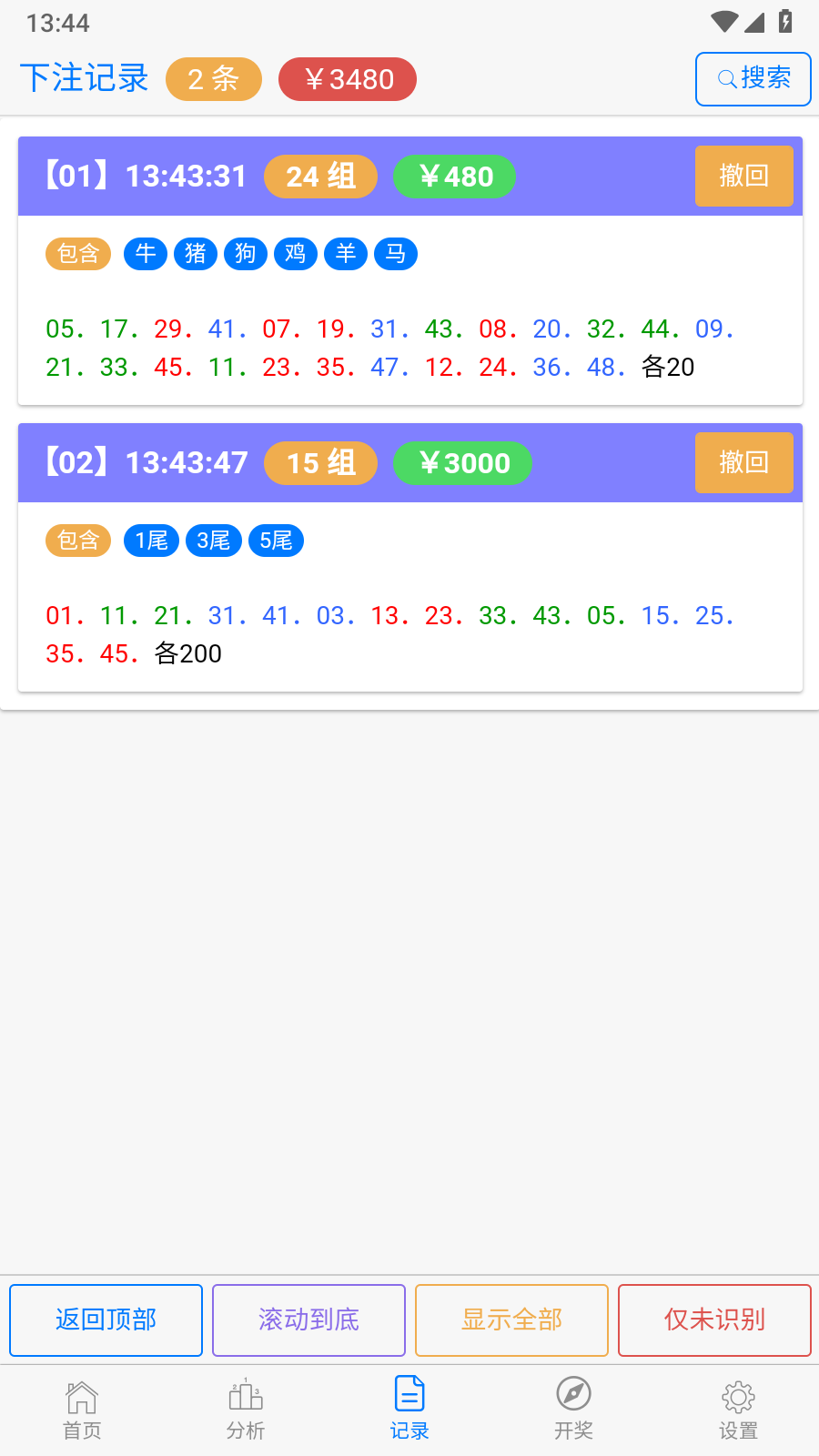Toggle the 马 zodiac tag

(x=395, y=254)
